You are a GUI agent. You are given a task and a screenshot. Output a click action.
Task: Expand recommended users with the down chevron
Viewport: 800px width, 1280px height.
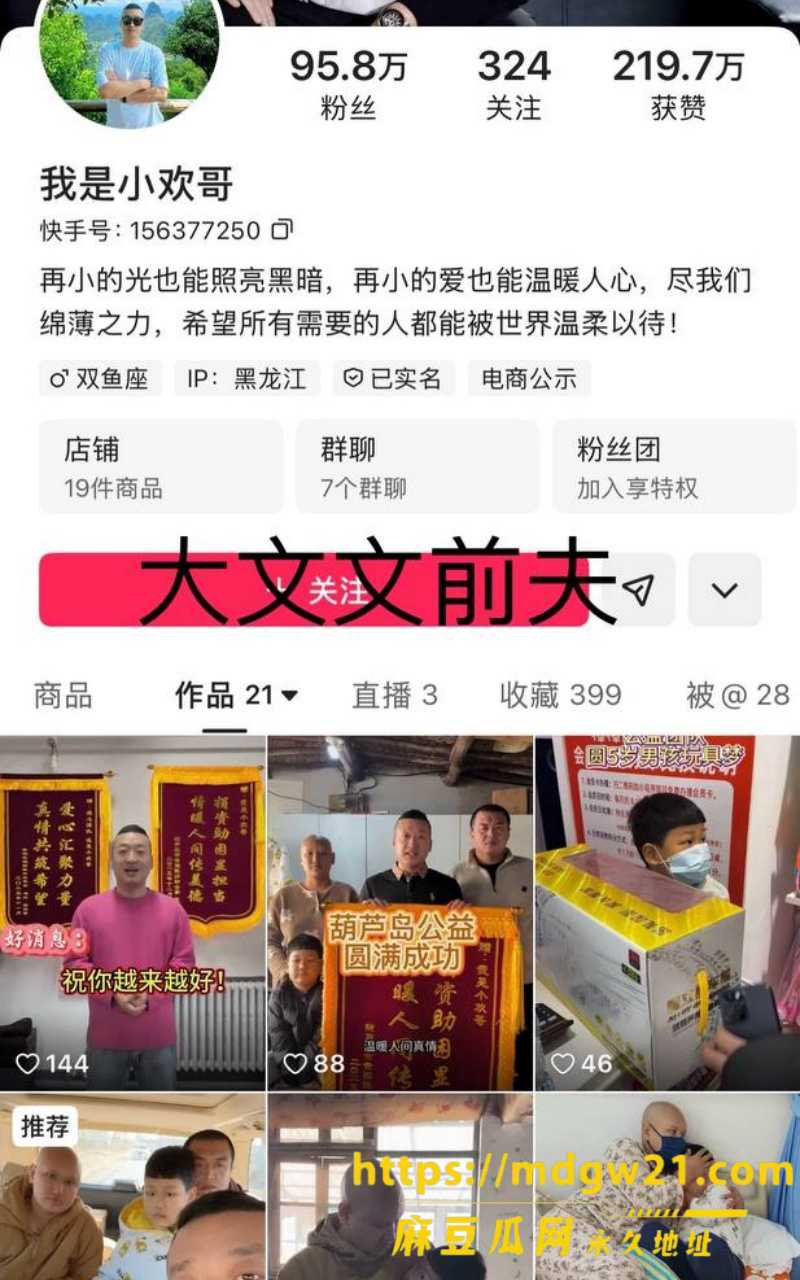tap(725, 590)
